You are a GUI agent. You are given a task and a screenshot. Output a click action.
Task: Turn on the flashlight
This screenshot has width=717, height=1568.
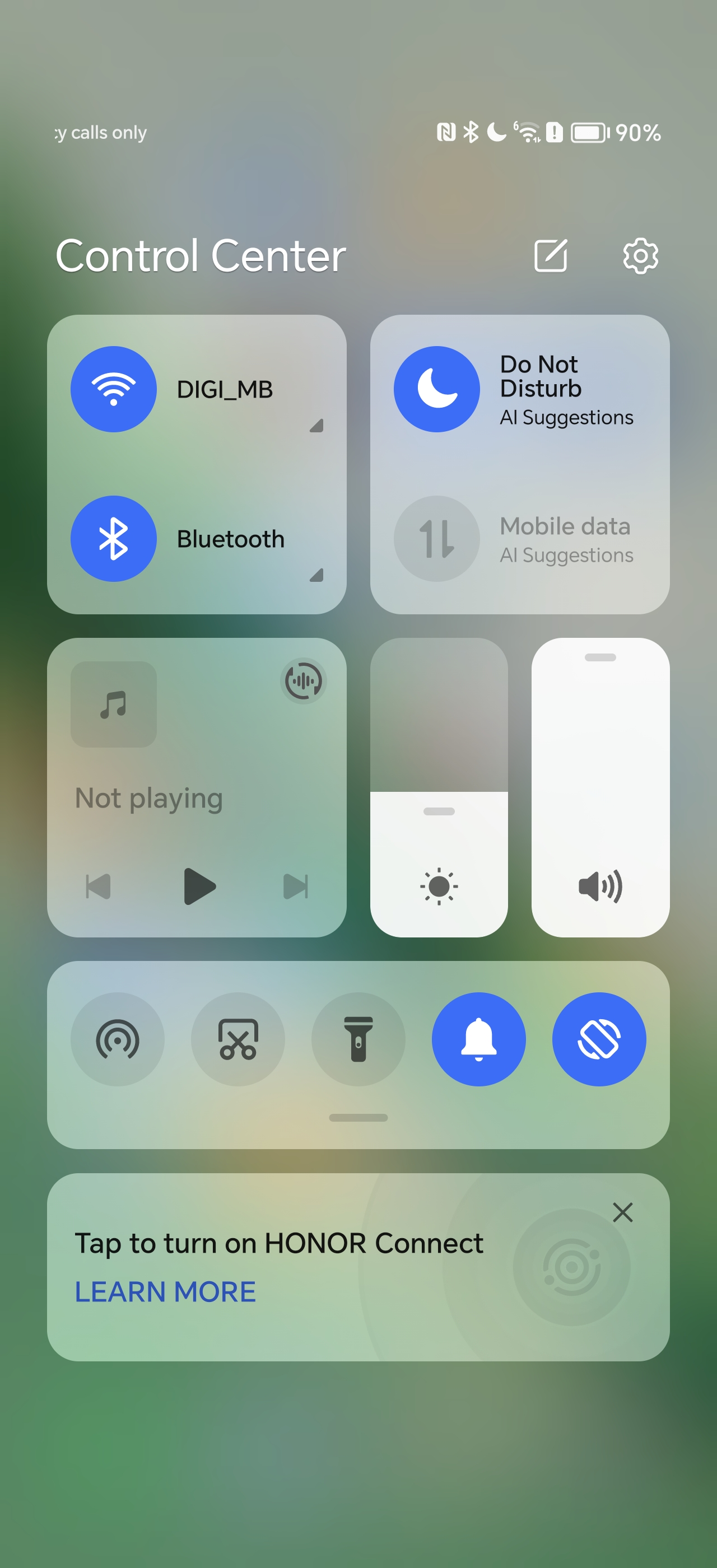[x=358, y=1039]
